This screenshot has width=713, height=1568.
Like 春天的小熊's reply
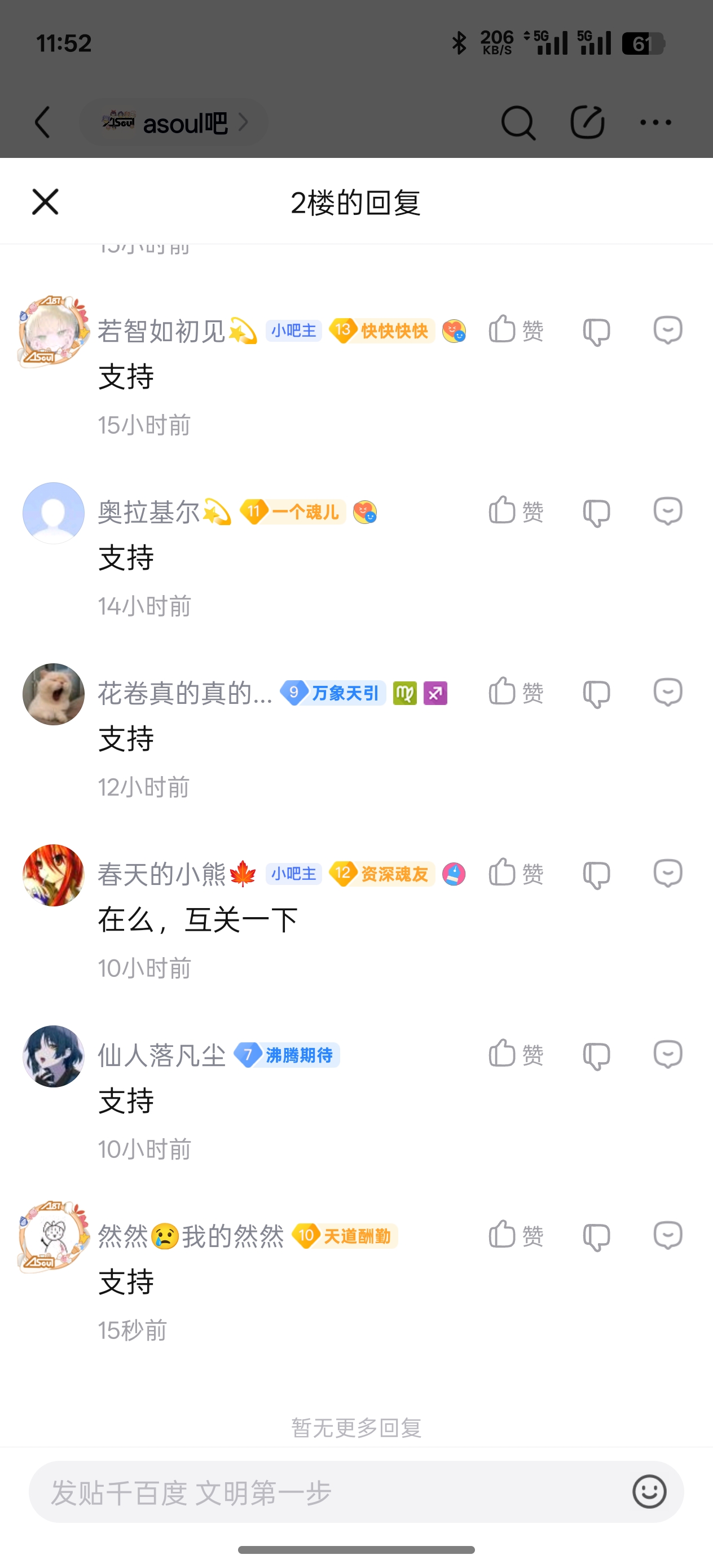[x=515, y=873]
